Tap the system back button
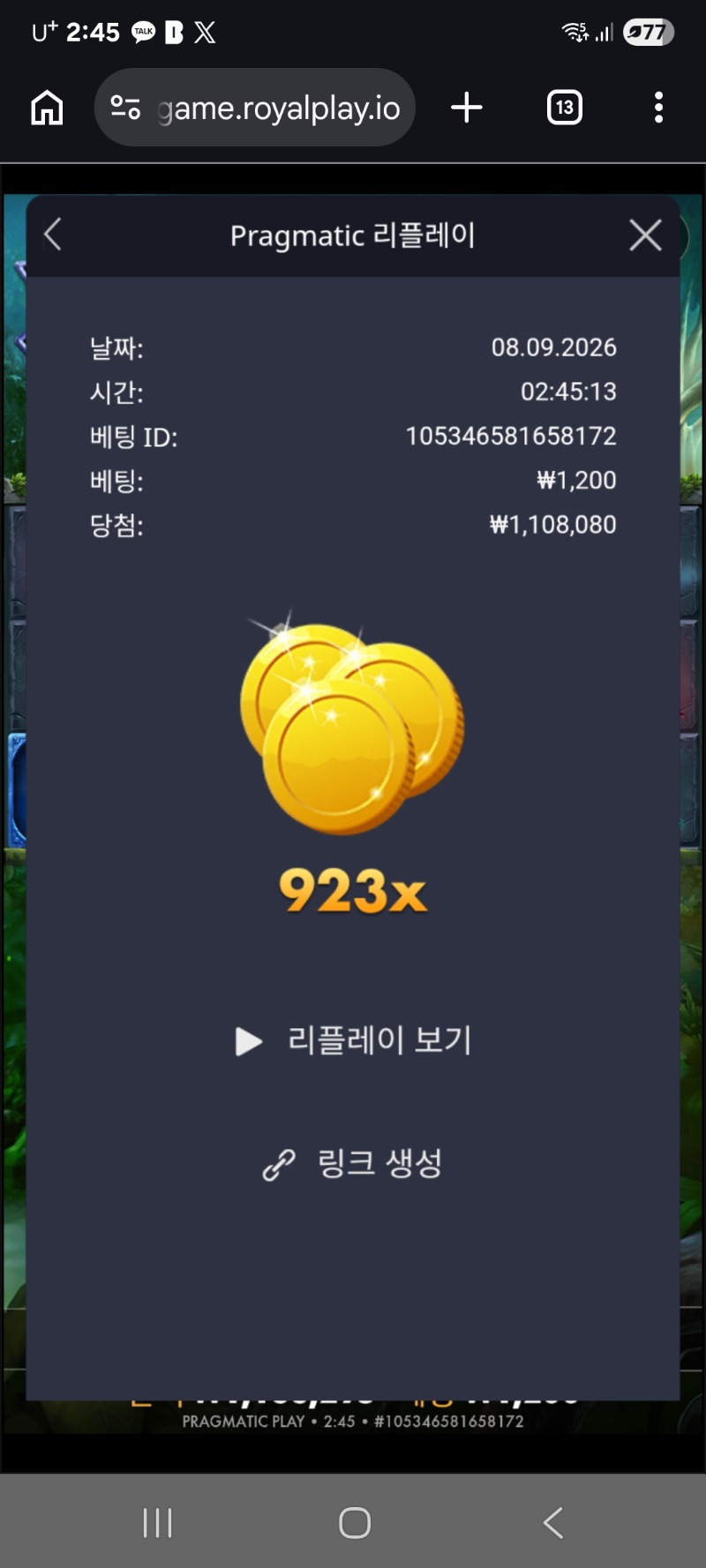This screenshot has width=706, height=1568. [x=553, y=1523]
